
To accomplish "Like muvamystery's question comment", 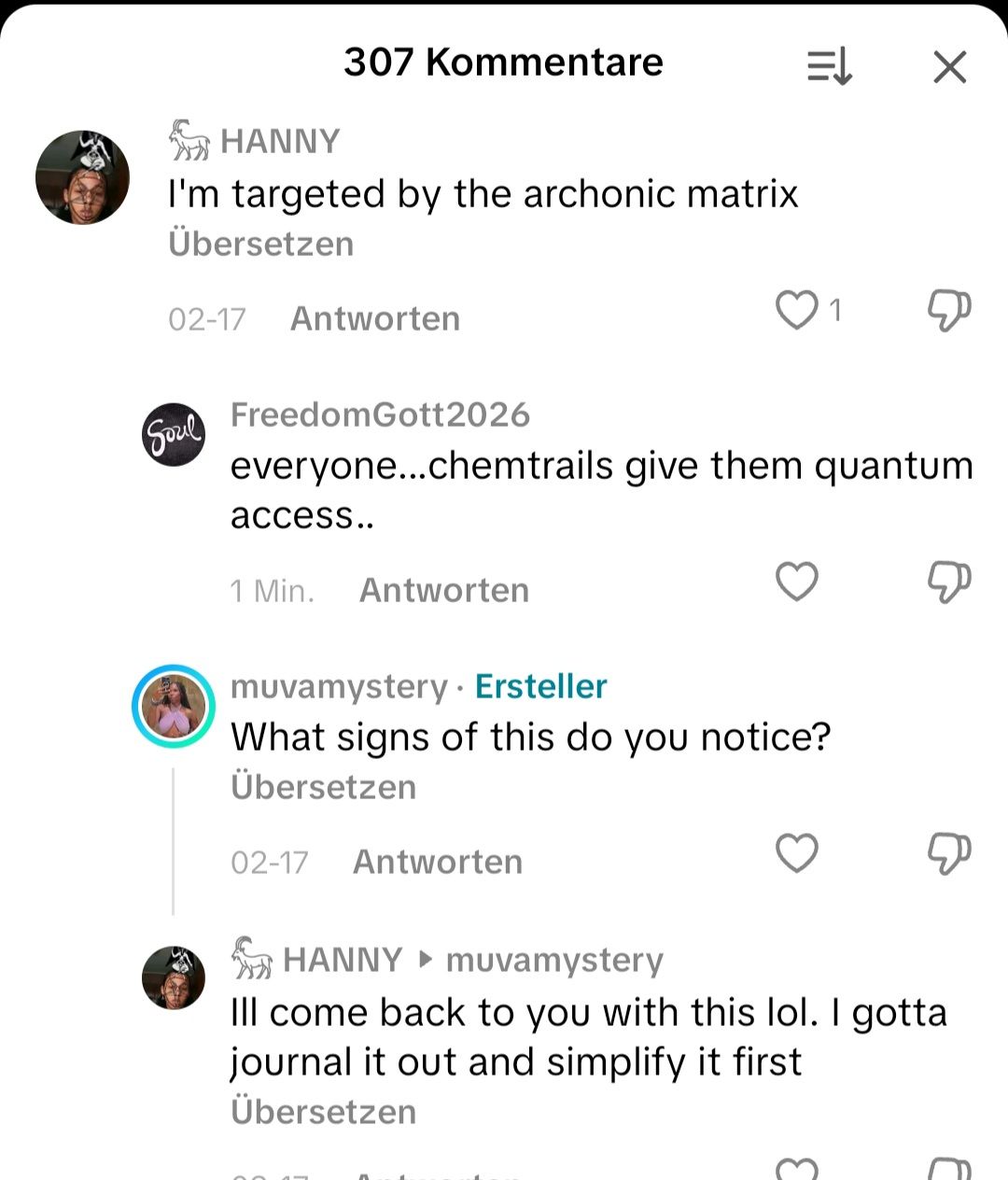I will [x=797, y=853].
